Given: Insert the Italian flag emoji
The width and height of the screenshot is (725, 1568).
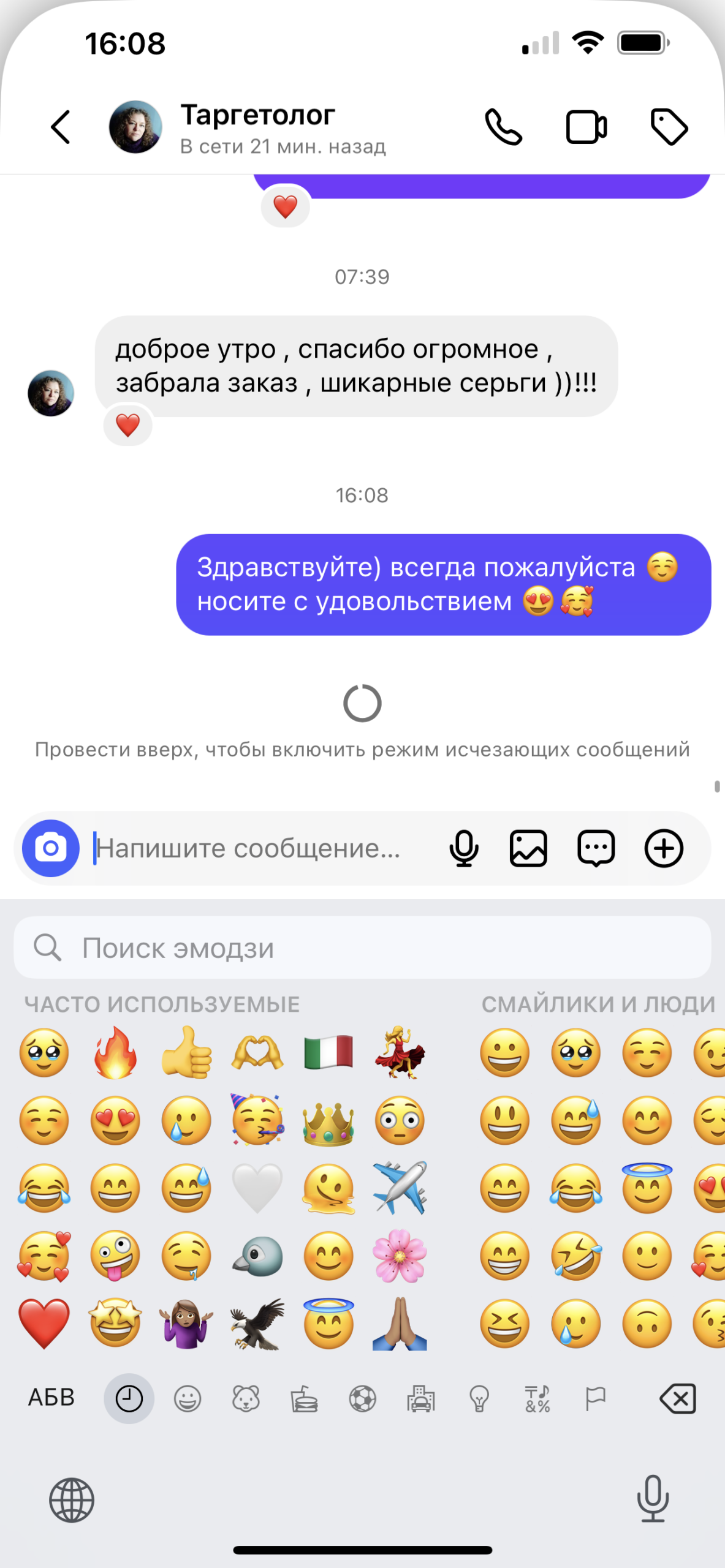Looking at the screenshot, I should point(328,1053).
